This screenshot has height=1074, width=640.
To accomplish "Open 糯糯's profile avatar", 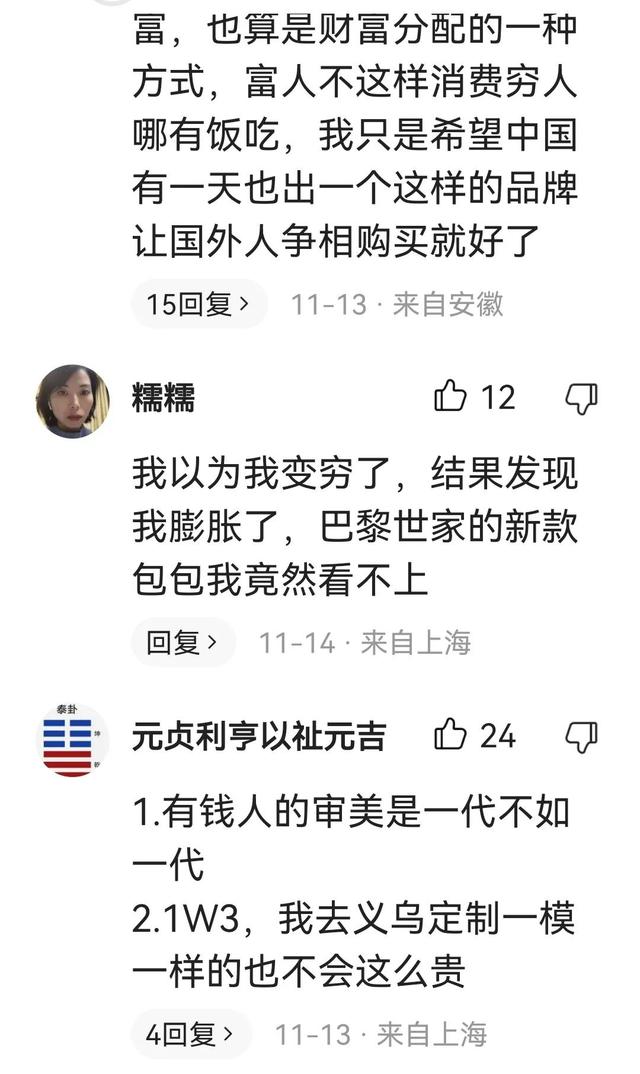I will pyautogui.click(x=73, y=401).
